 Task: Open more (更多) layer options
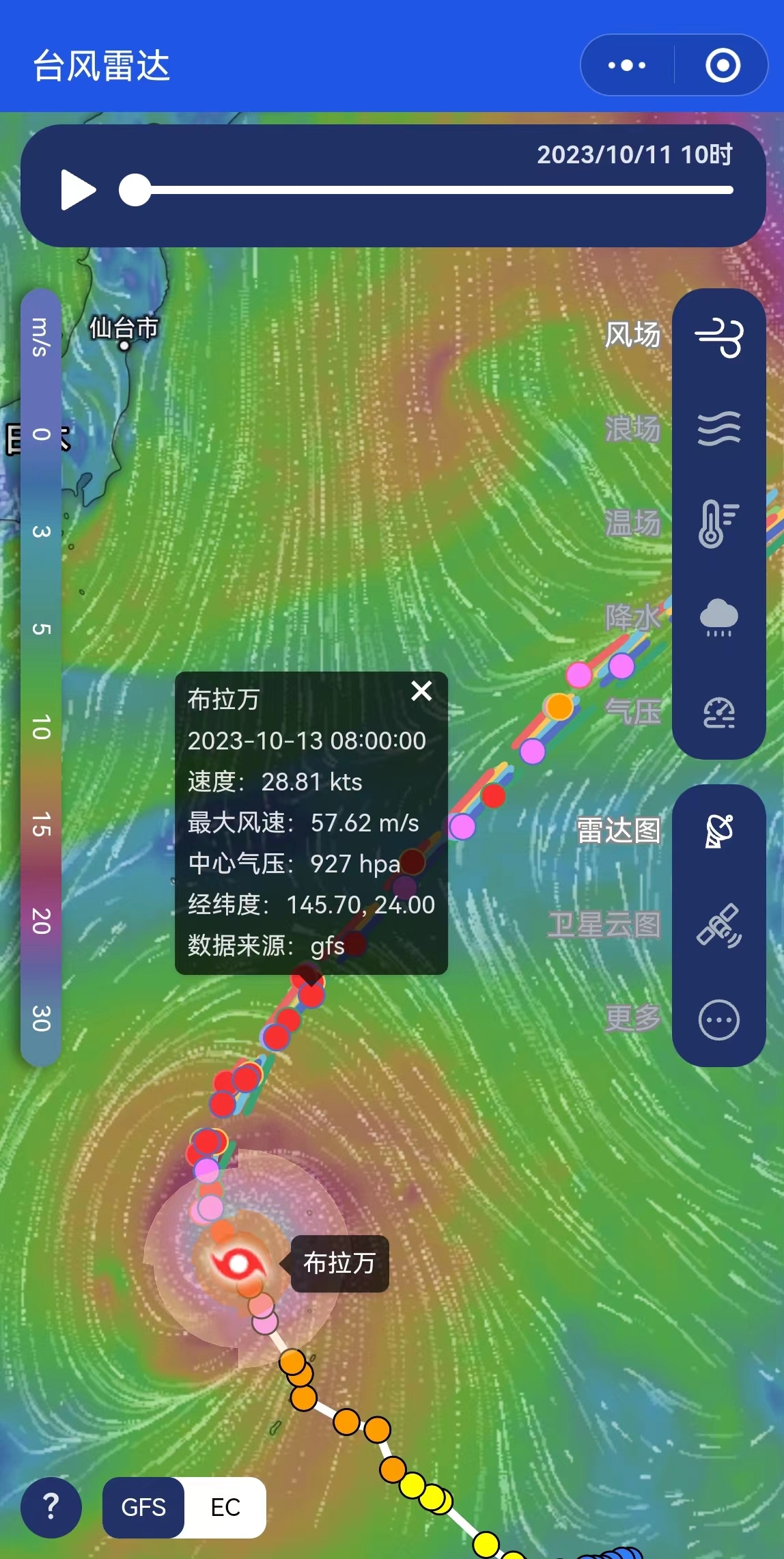click(718, 1020)
